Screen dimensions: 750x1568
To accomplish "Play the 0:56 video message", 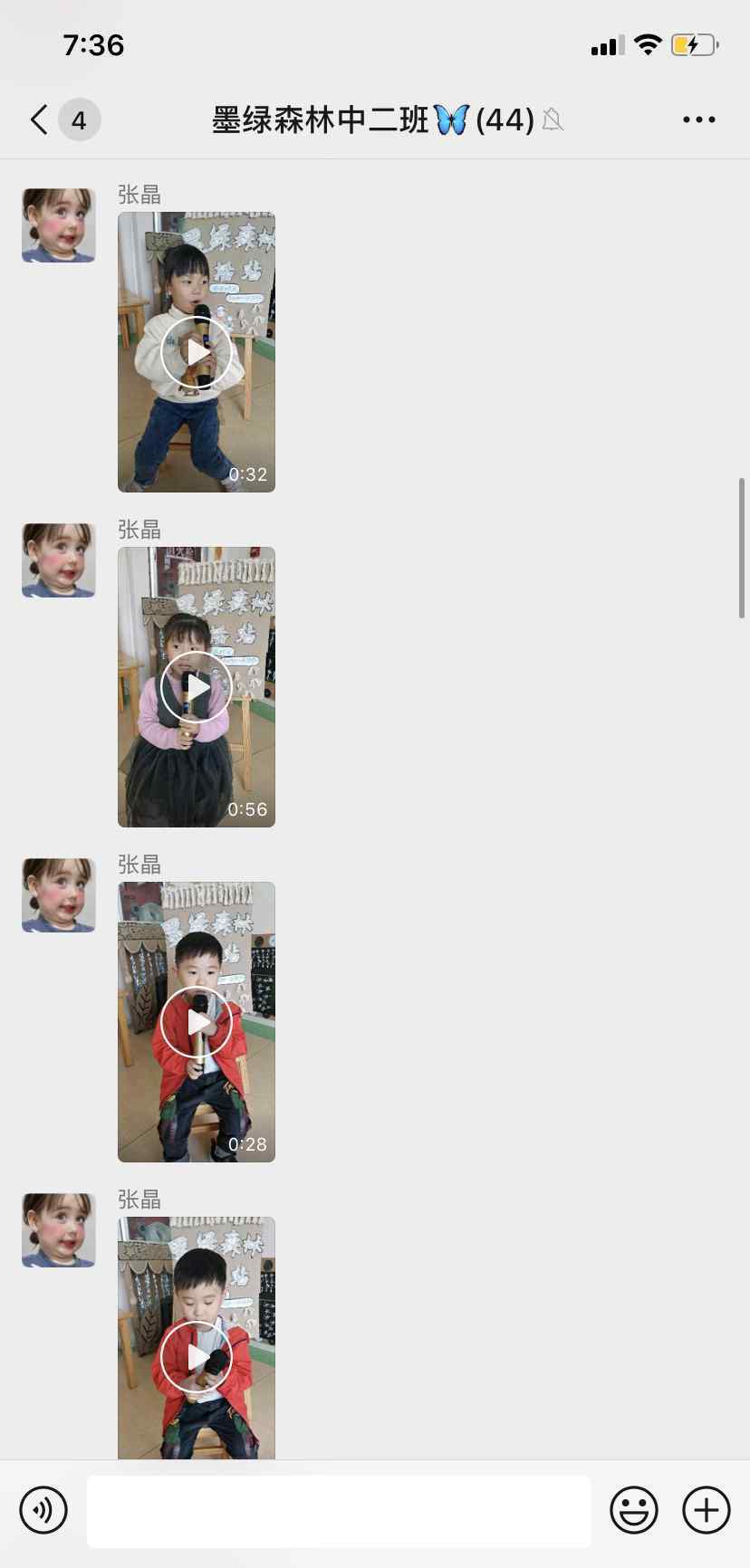I will point(197,687).
